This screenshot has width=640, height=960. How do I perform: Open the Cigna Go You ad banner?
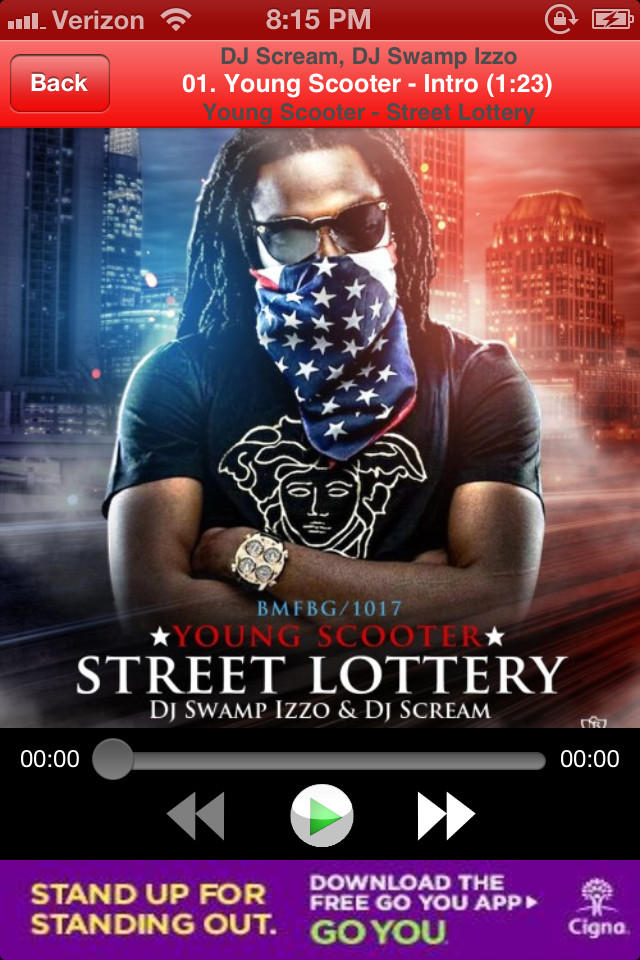pyautogui.click(x=320, y=910)
